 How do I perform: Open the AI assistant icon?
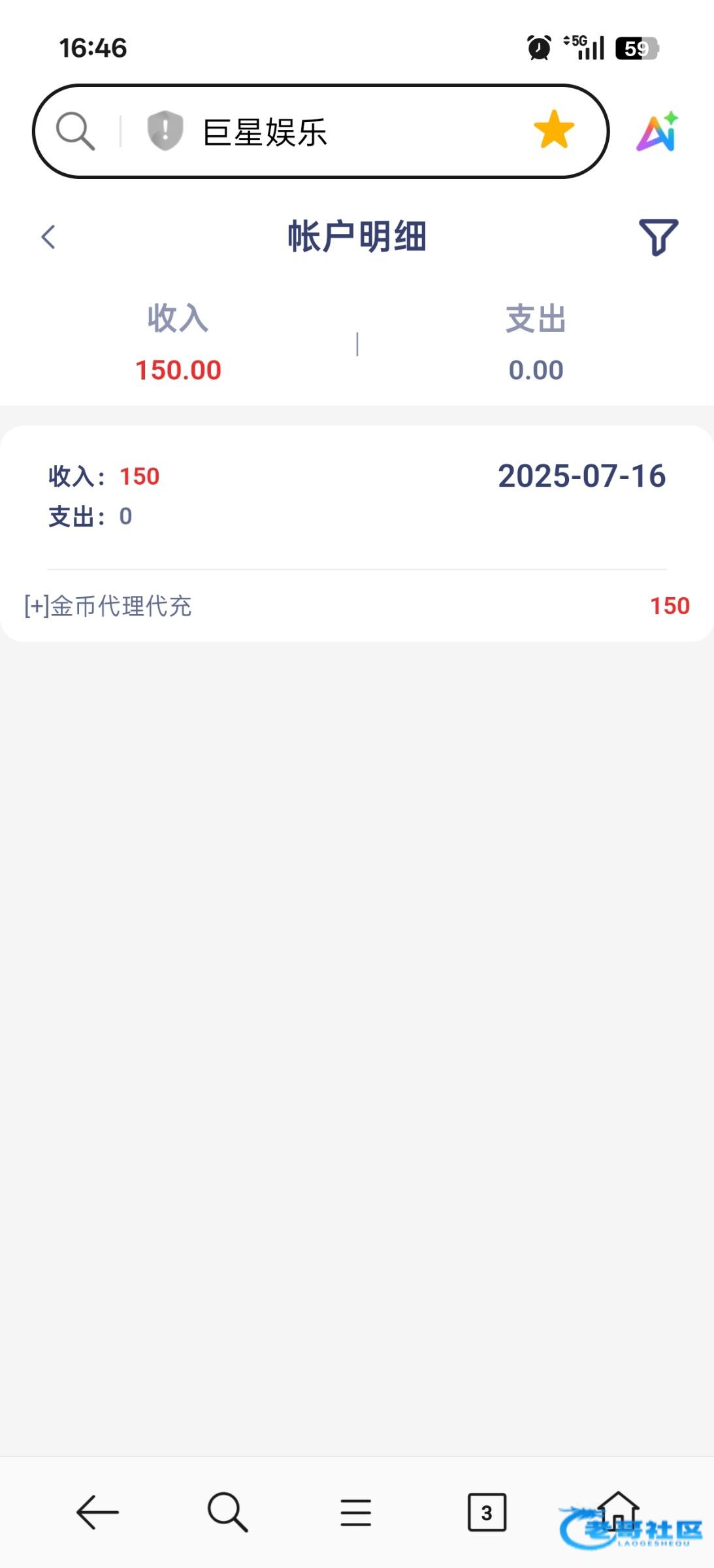click(658, 131)
